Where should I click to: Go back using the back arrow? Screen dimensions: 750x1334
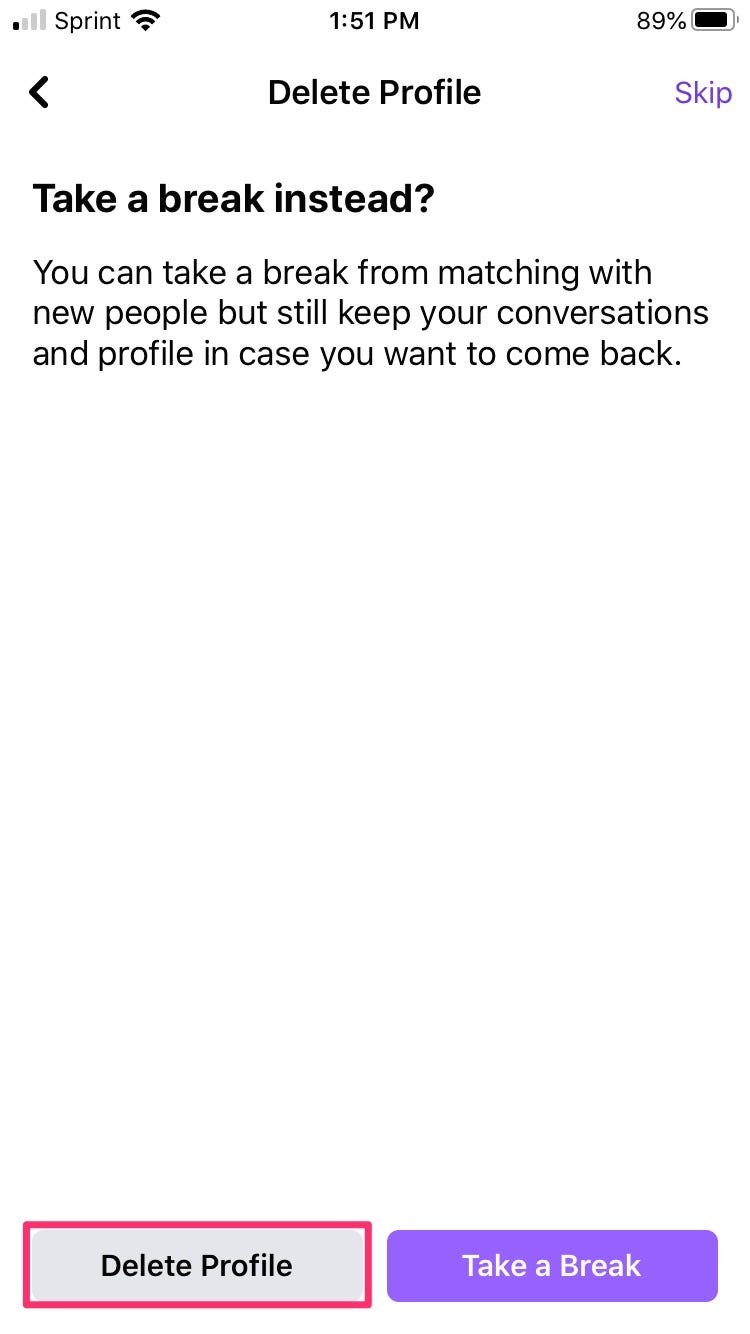click(39, 92)
